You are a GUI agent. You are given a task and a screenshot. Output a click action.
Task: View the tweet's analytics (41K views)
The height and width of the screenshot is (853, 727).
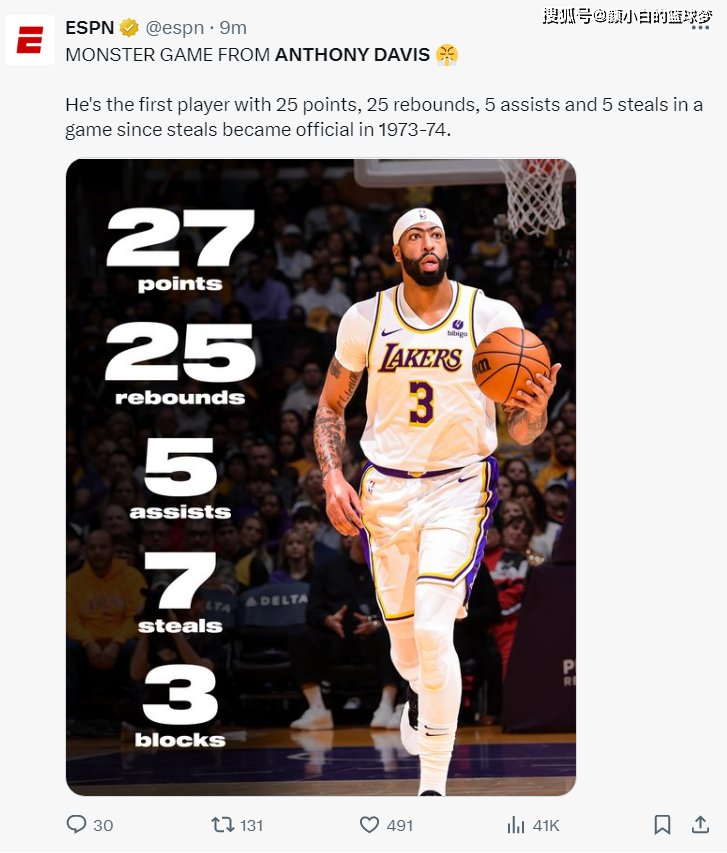(x=517, y=825)
